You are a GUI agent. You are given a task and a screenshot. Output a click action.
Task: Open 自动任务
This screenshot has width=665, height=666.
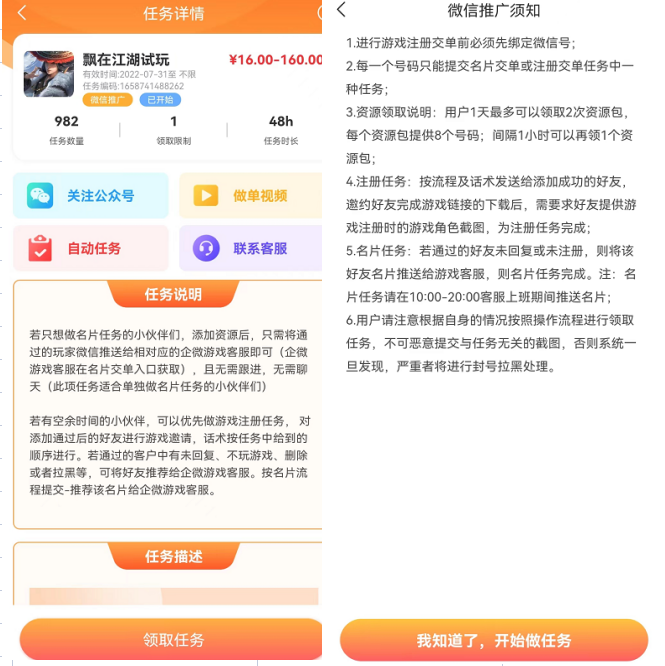(91, 248)
